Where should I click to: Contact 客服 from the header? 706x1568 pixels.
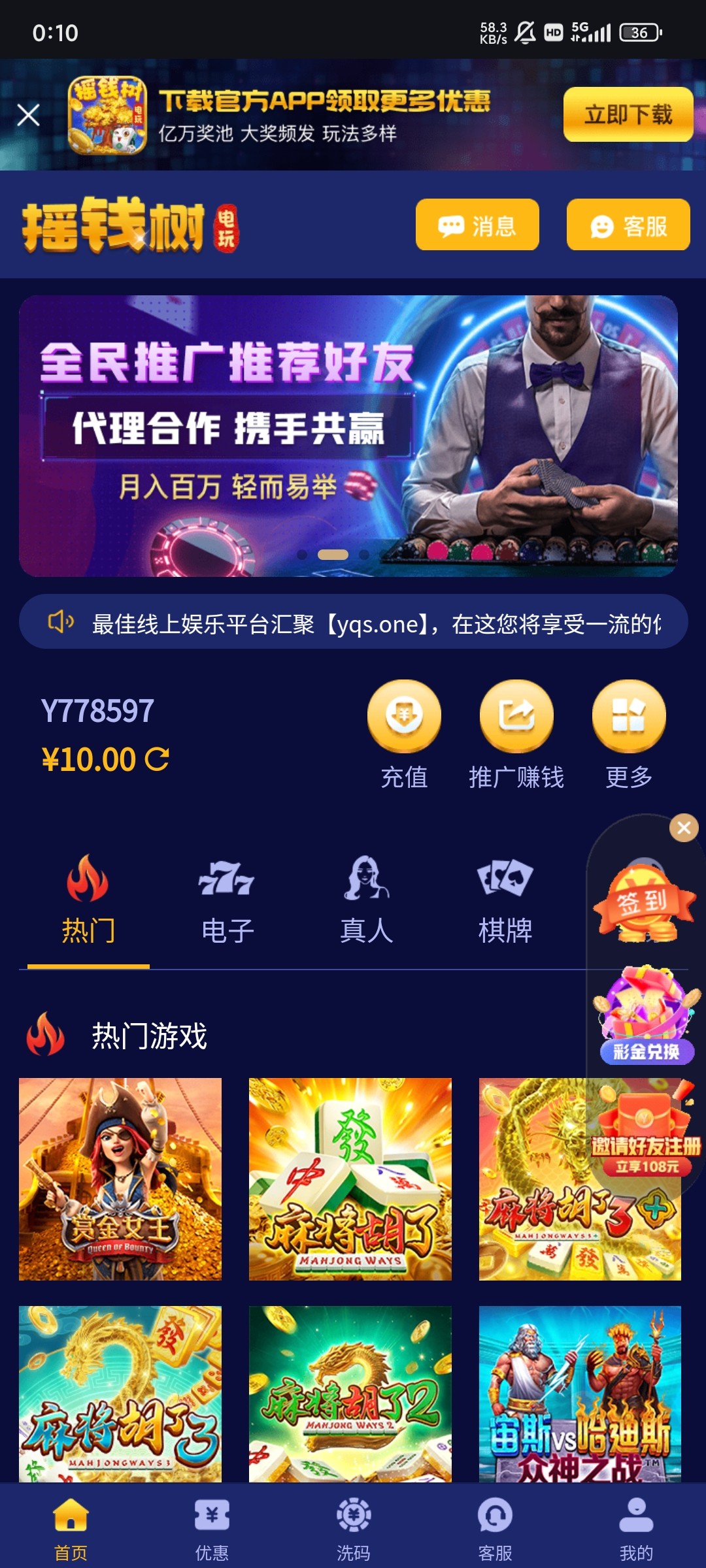pos(628,225)
